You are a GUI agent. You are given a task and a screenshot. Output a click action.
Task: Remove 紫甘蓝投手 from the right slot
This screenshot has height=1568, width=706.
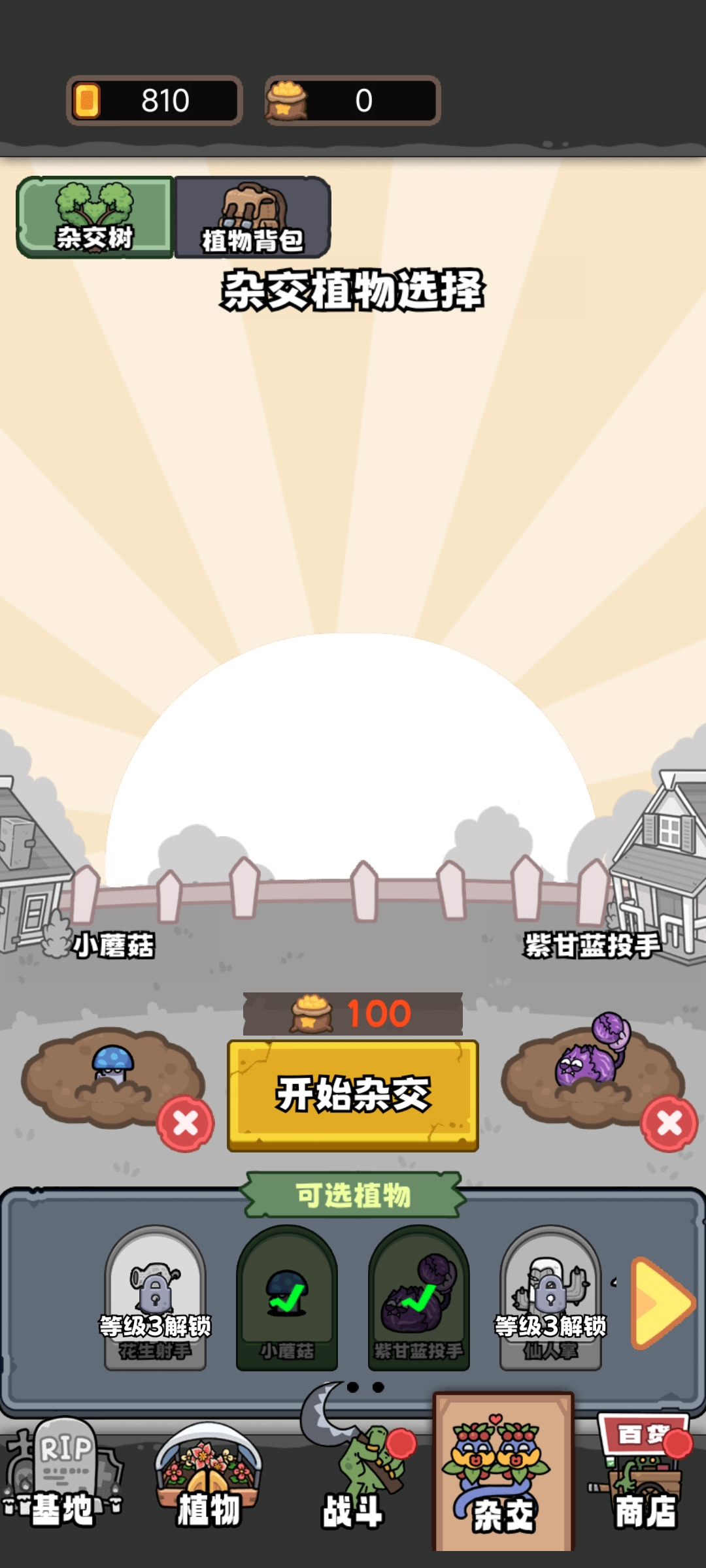669,1124
